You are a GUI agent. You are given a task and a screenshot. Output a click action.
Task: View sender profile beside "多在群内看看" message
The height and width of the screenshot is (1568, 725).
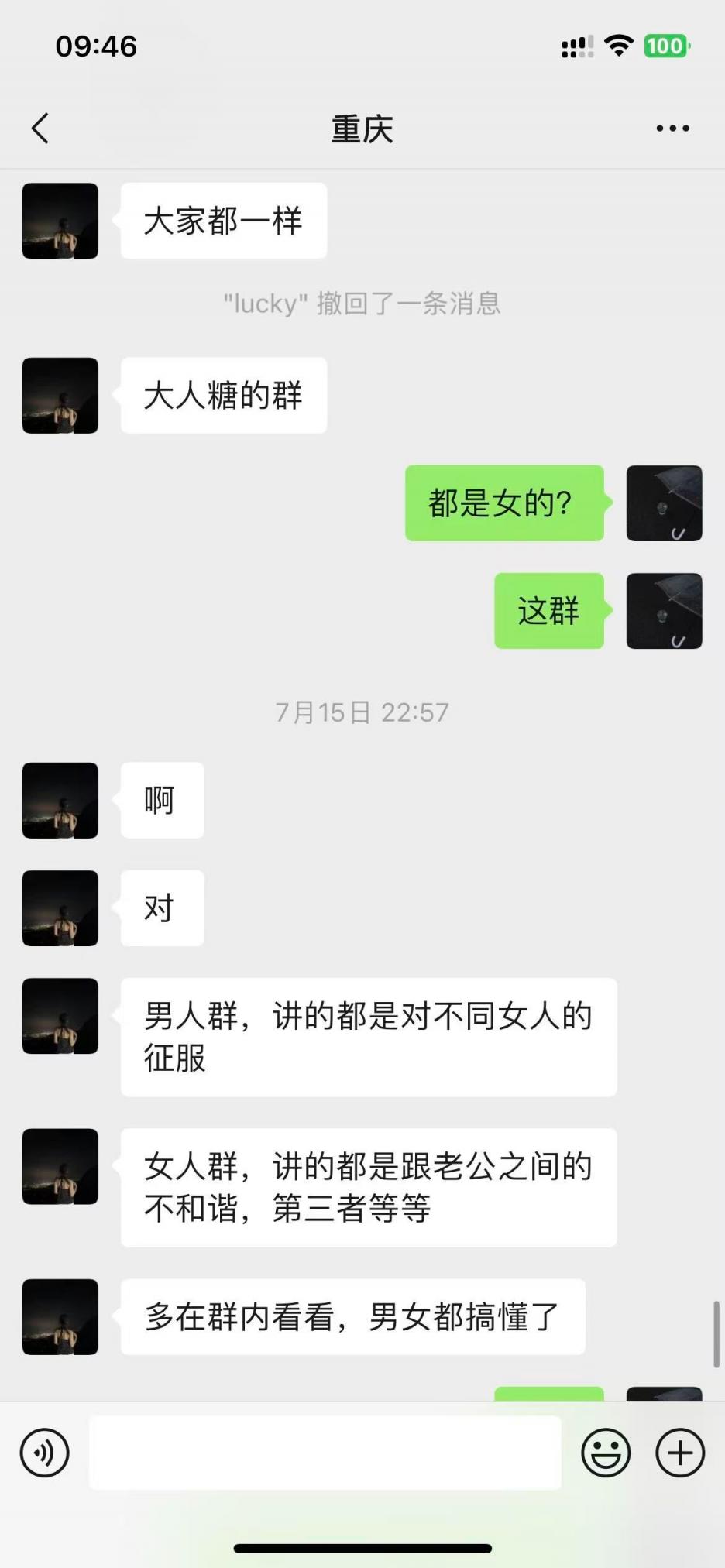(x=60, y=1316)
